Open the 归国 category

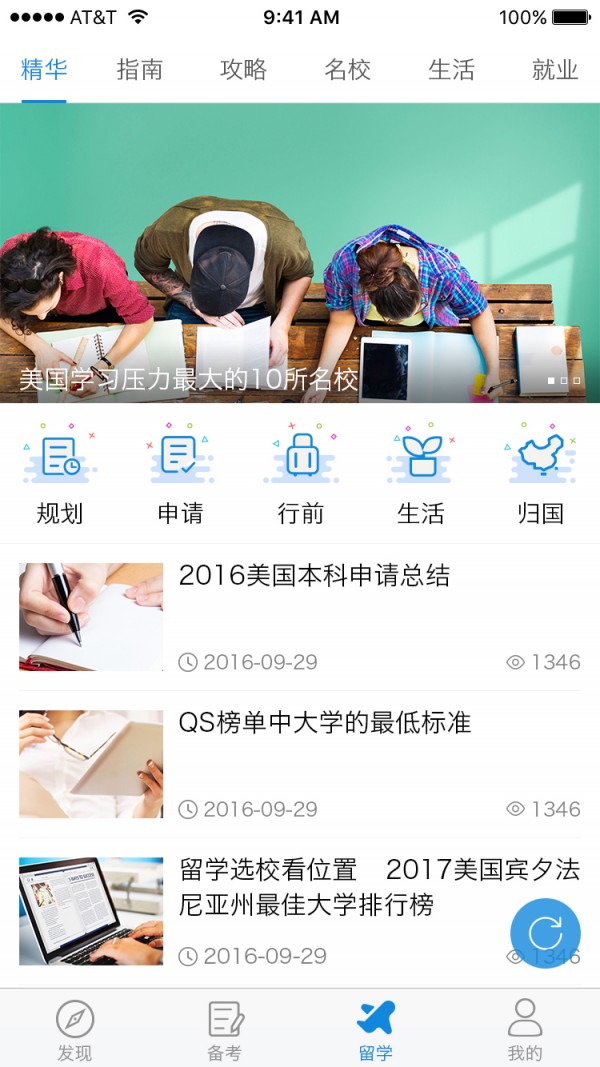[x=541, y=475]
